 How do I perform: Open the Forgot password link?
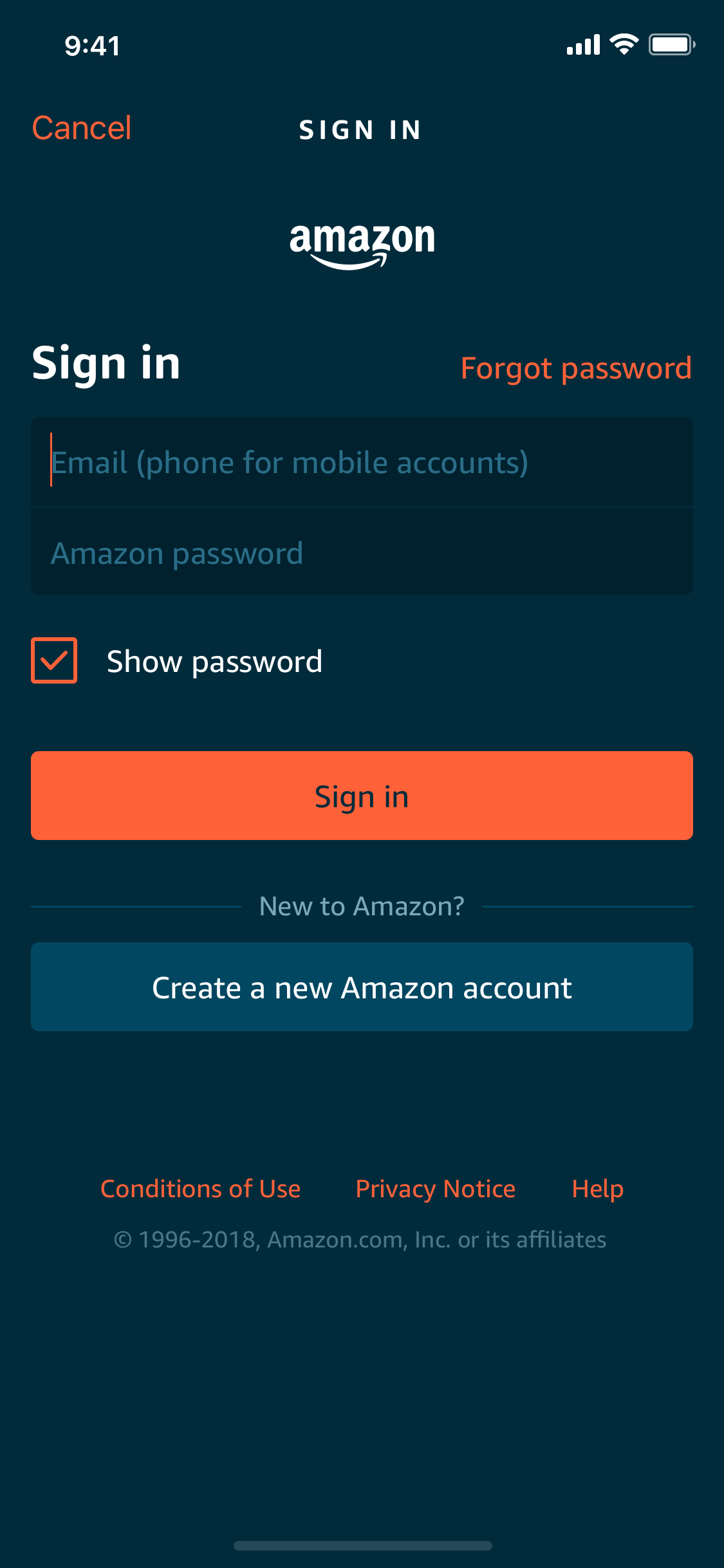[x=576, y=368]
